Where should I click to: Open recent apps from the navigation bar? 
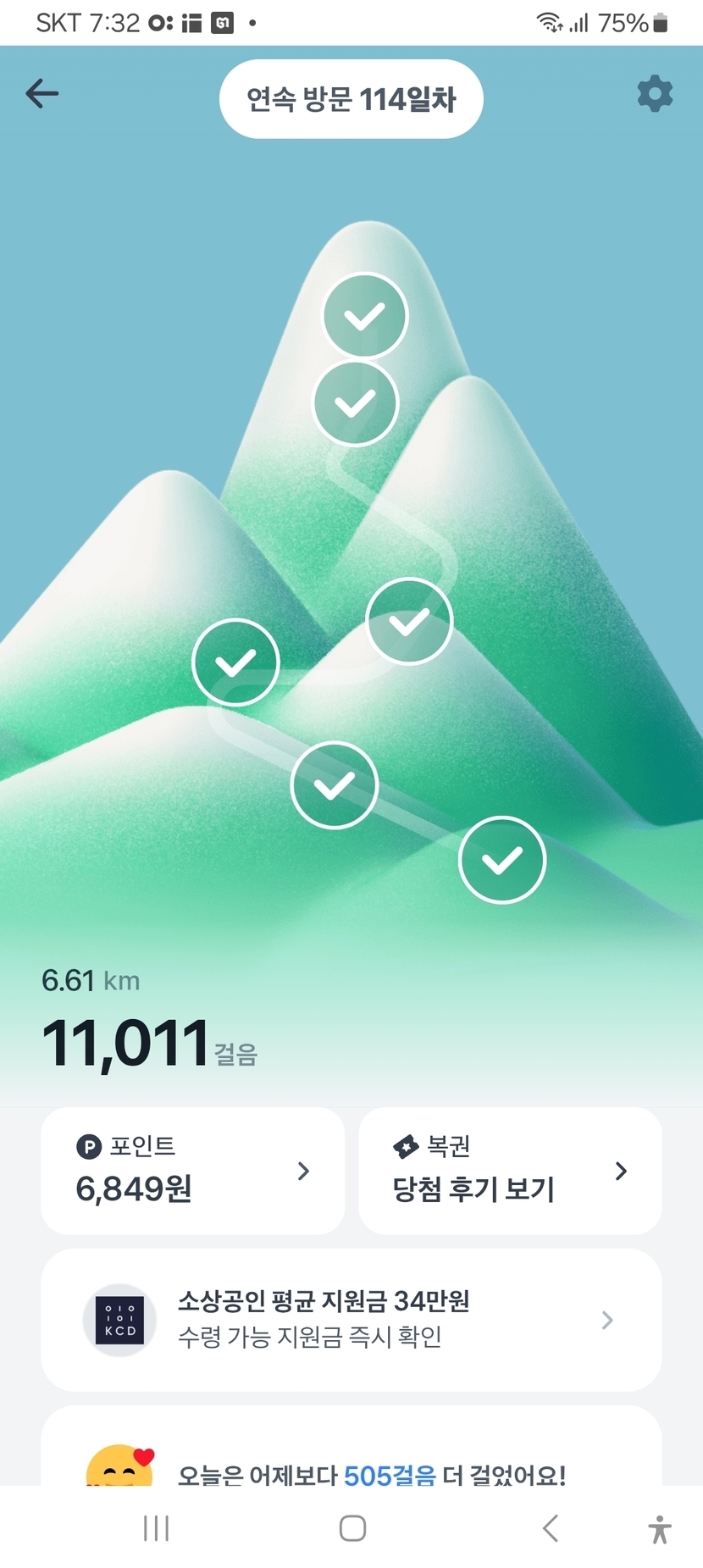(x=157, y=1528)
